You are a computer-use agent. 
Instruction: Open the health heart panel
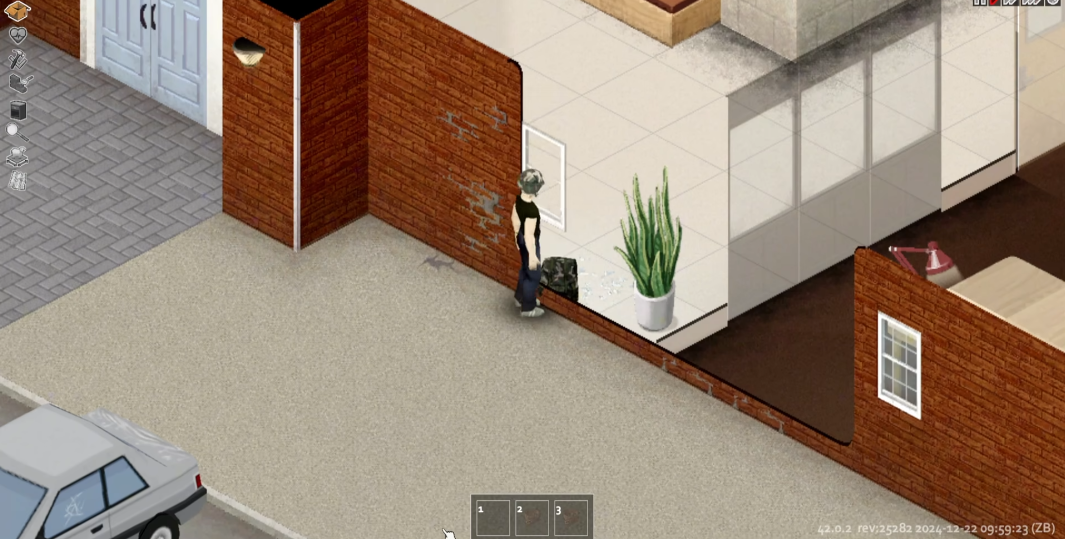click(x=17, y=35)
